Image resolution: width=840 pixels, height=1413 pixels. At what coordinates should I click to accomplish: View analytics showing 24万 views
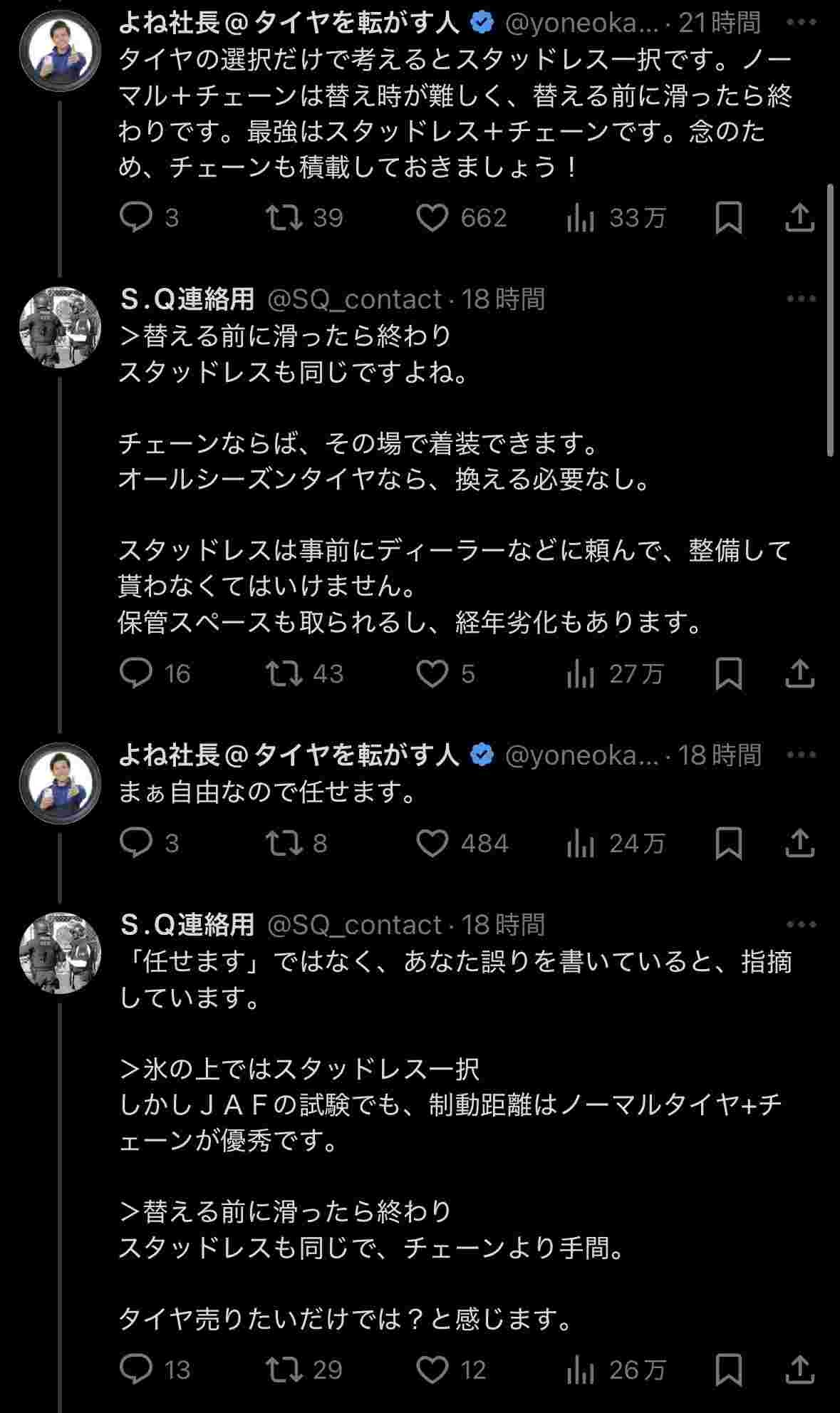click(x=581, y=844)
